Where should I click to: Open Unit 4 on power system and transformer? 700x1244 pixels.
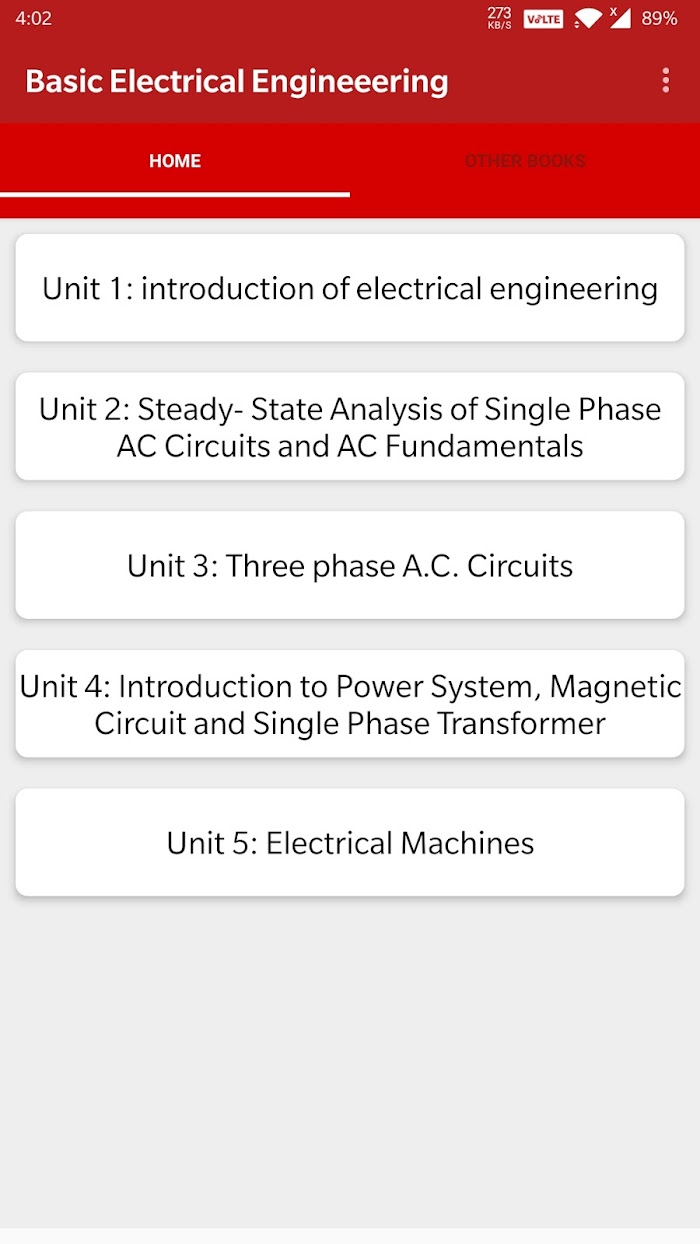350,704
